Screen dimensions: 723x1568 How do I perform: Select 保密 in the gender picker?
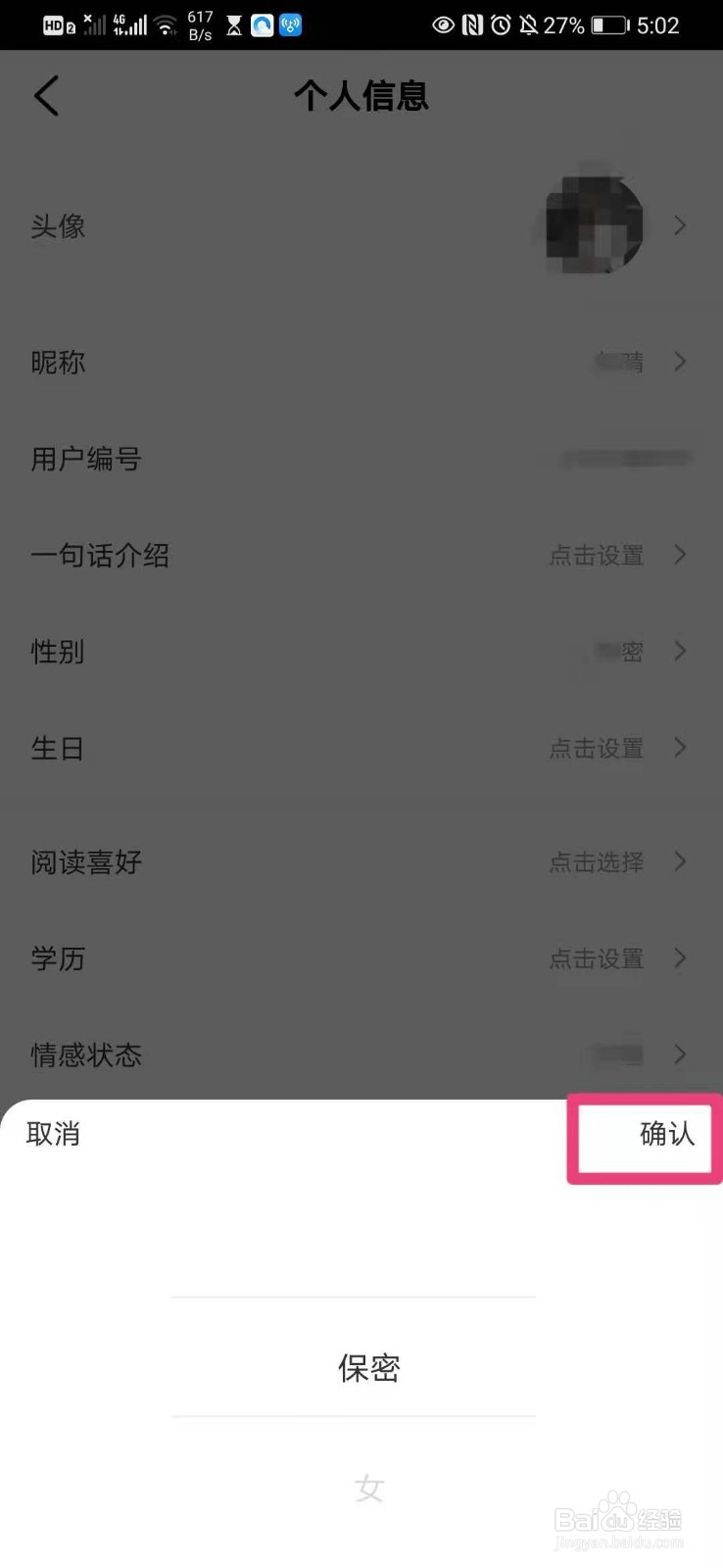368,1367
